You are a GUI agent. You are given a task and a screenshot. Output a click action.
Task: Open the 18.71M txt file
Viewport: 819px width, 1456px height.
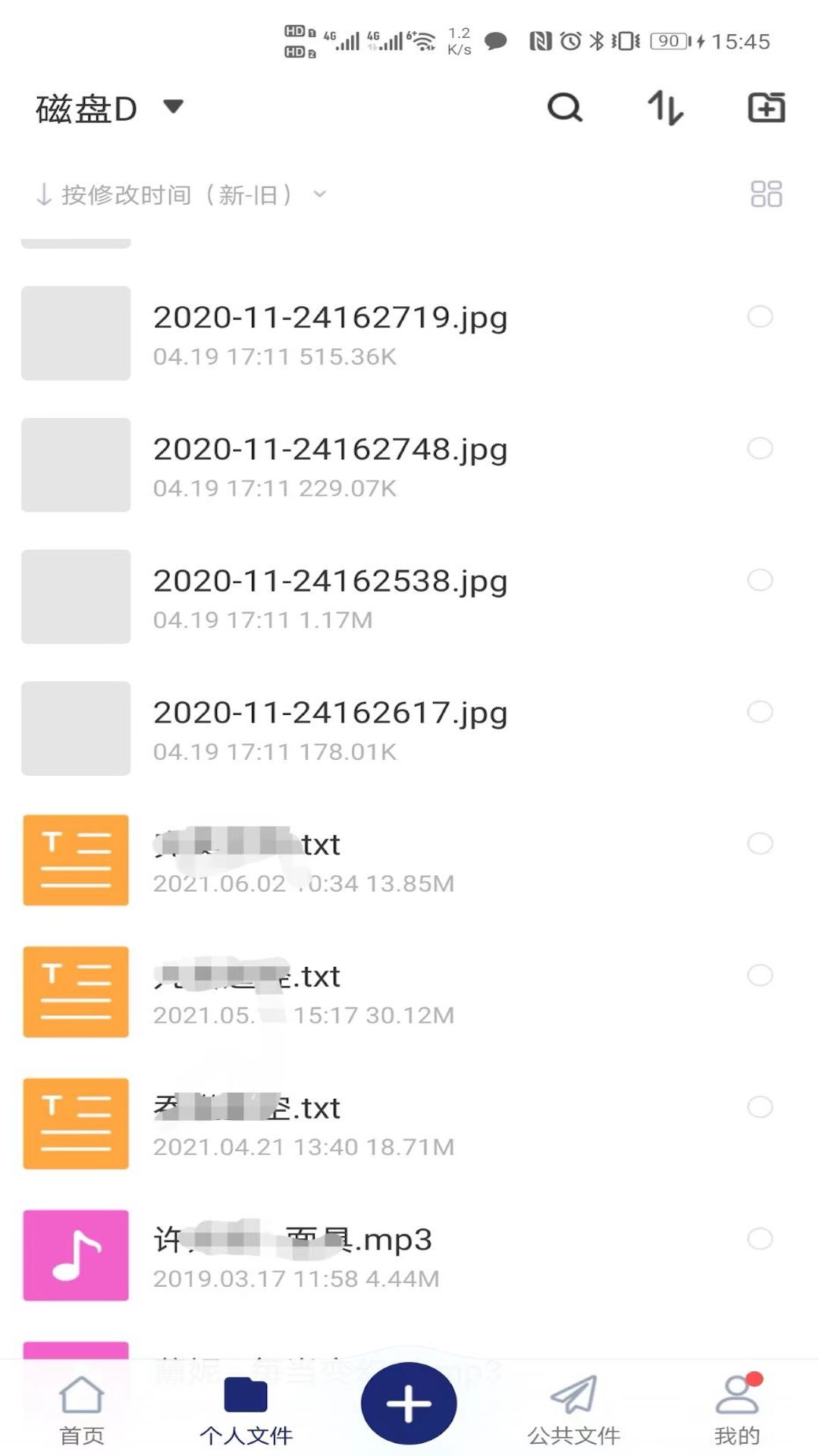[303, 1124]
